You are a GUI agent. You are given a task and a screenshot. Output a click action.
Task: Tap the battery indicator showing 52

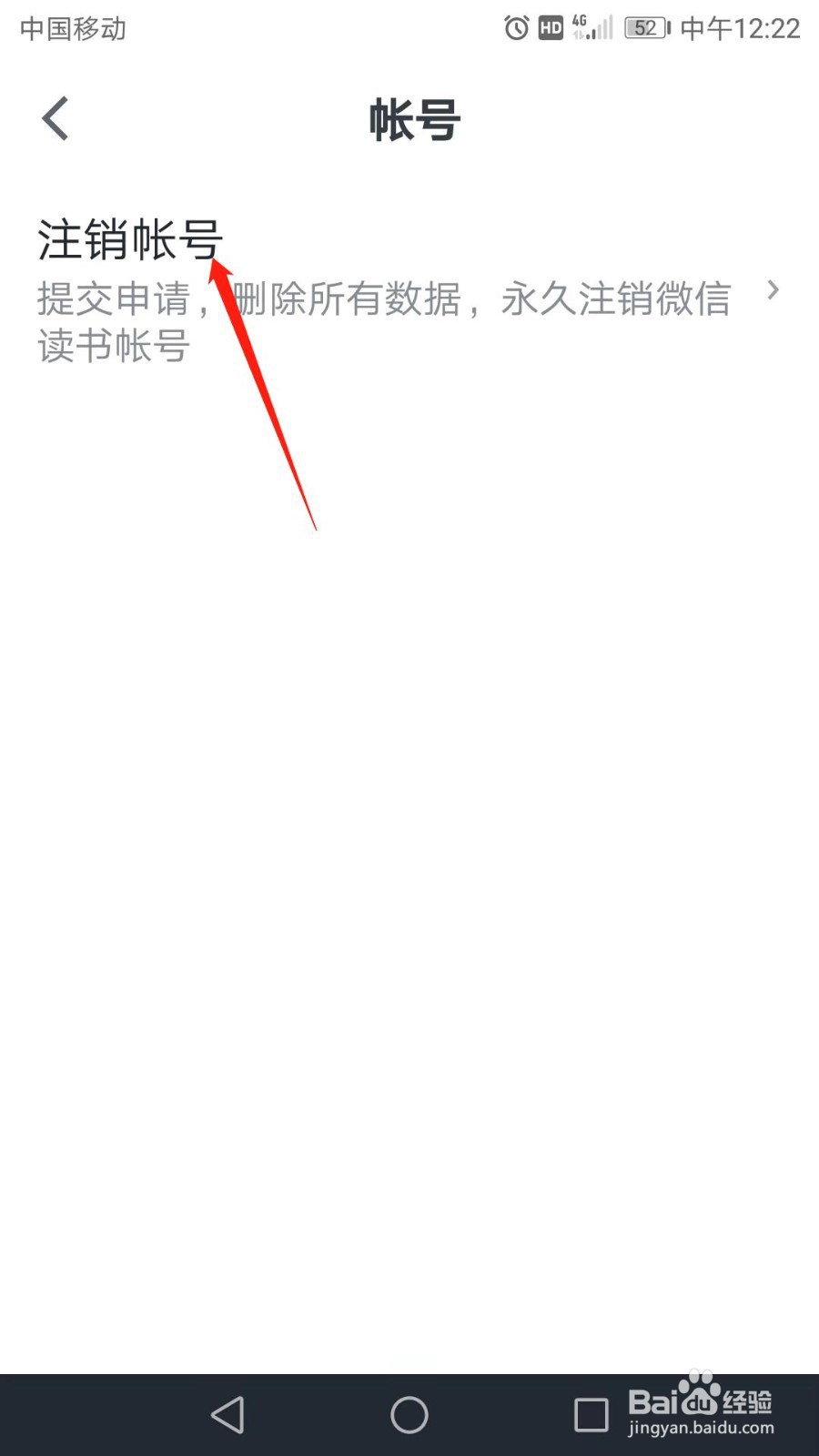tap(644, 28)
